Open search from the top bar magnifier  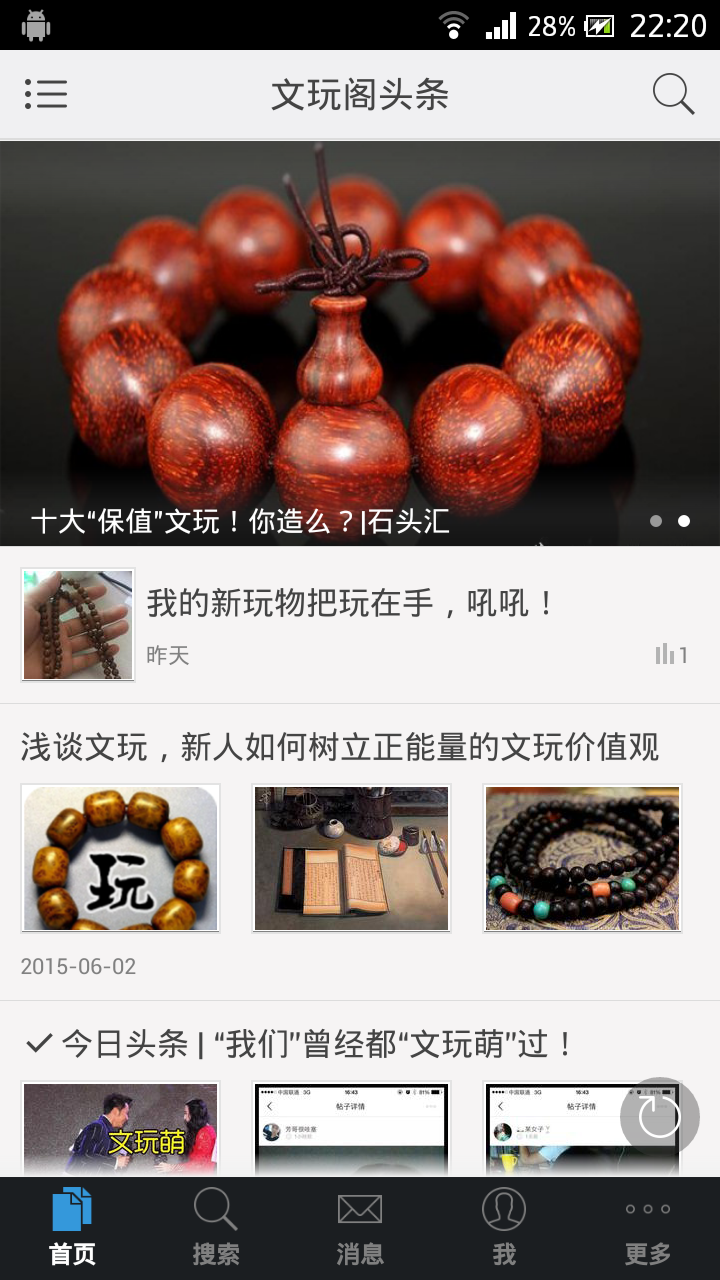pos(673,95)
